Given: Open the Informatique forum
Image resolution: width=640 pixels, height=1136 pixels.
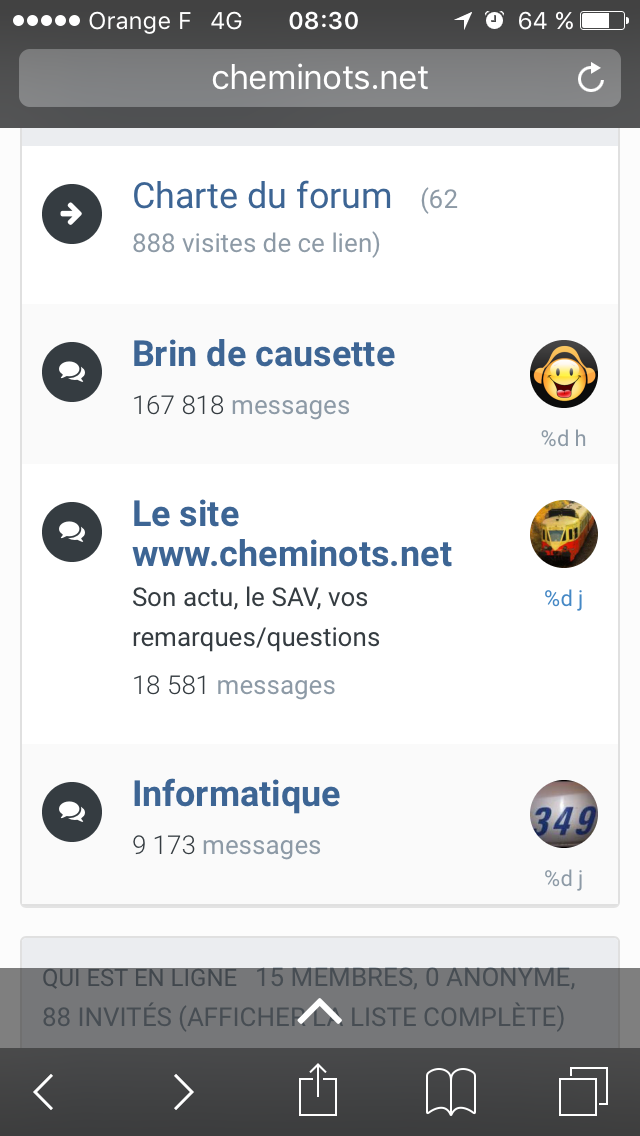Looking at the screenshot, I should coord(236,793).
